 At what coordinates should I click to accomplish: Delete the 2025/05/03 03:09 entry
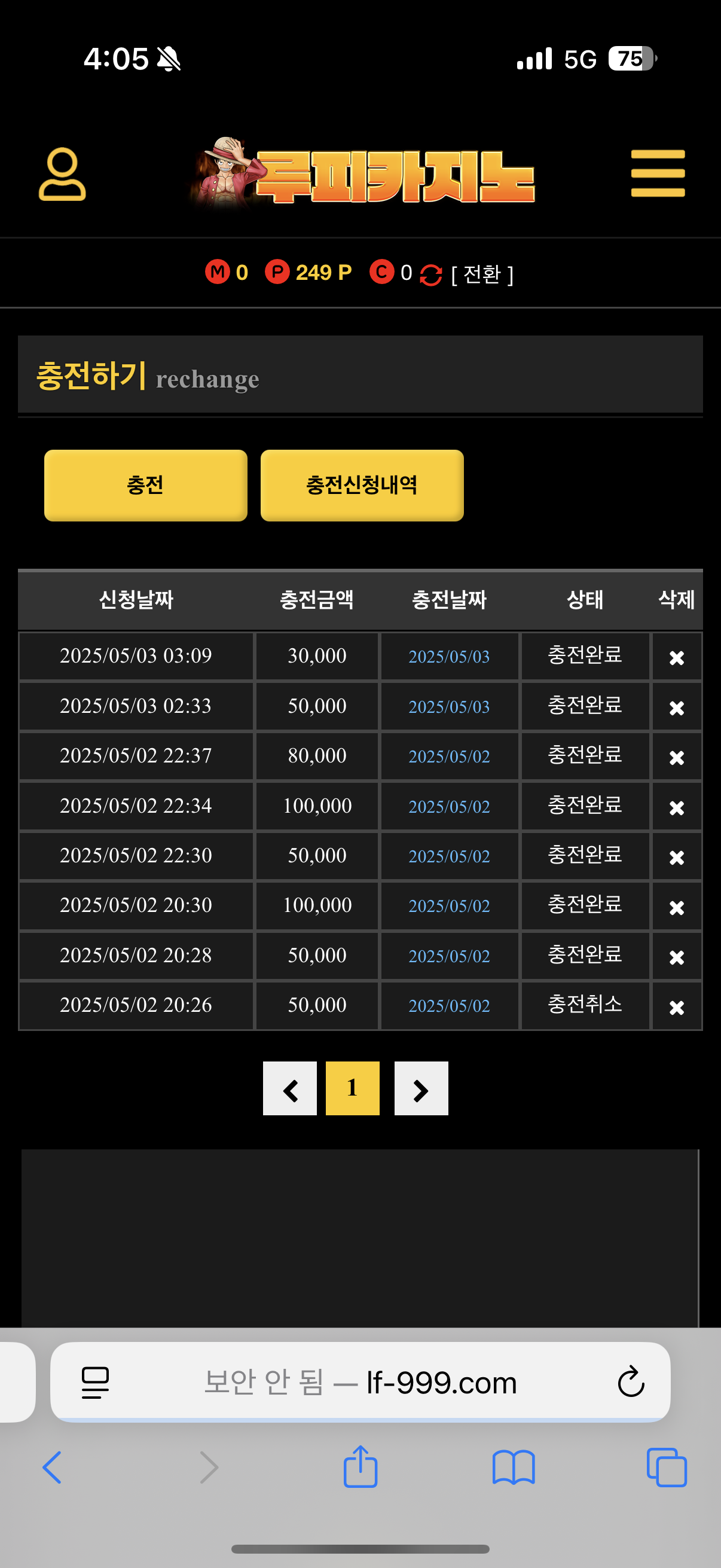click(677, 657)
